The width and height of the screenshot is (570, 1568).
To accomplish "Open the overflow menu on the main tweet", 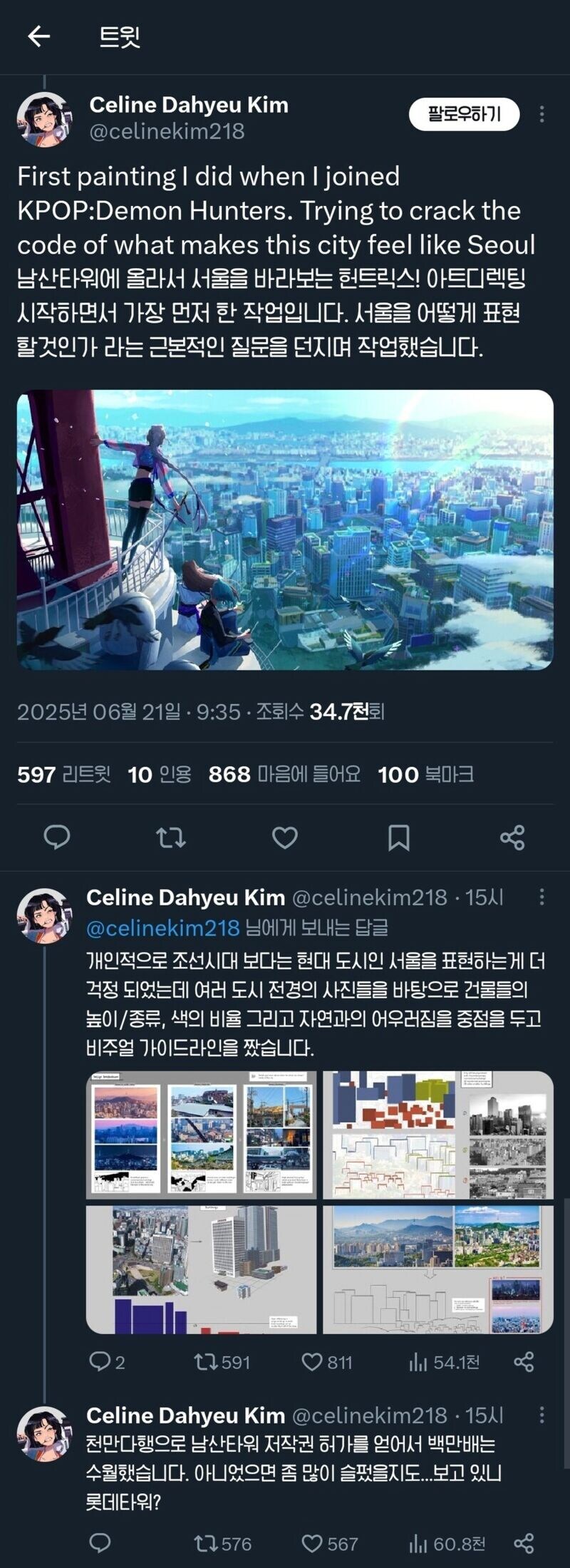I will tap(543, 114).
